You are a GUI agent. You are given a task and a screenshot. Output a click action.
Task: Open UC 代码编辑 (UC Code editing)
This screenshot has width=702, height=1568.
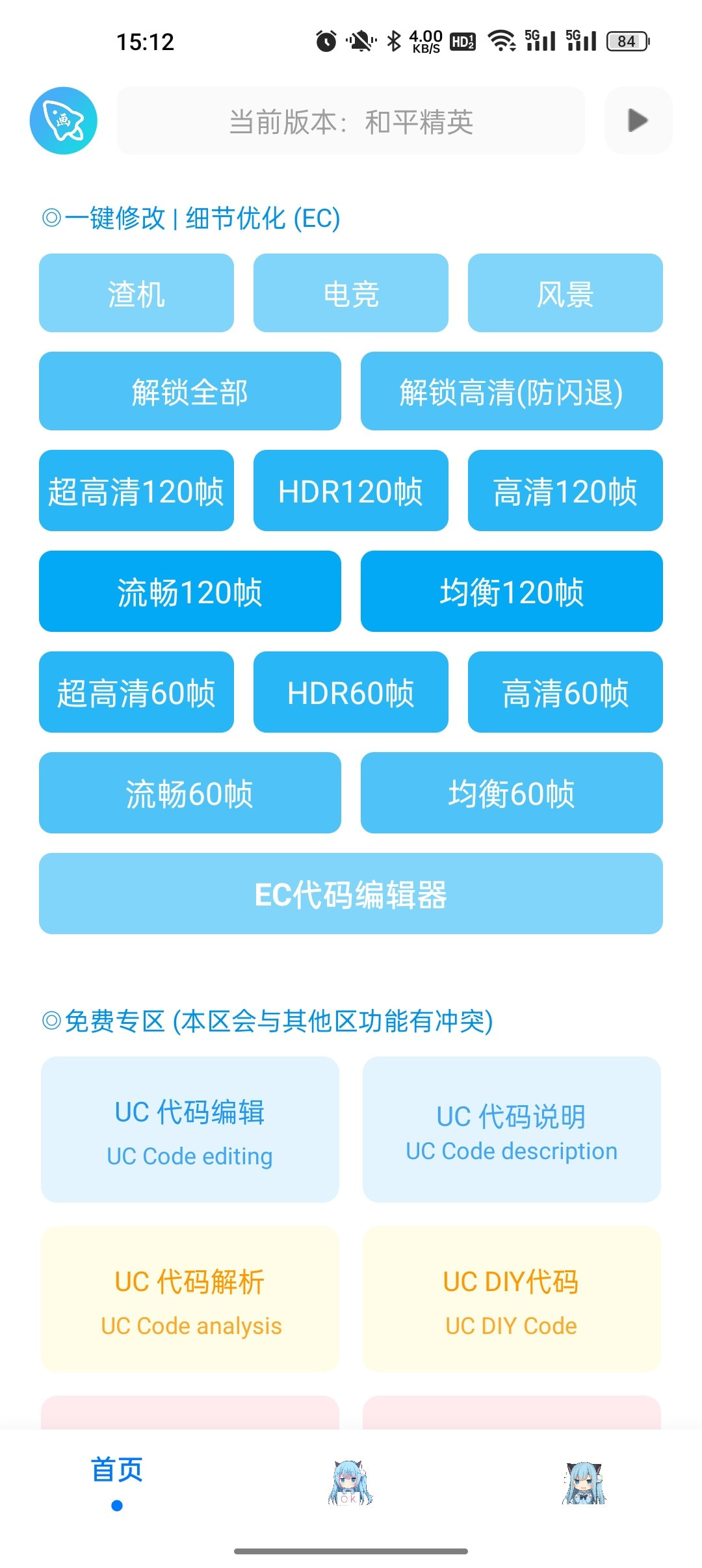coord(190,1129)
